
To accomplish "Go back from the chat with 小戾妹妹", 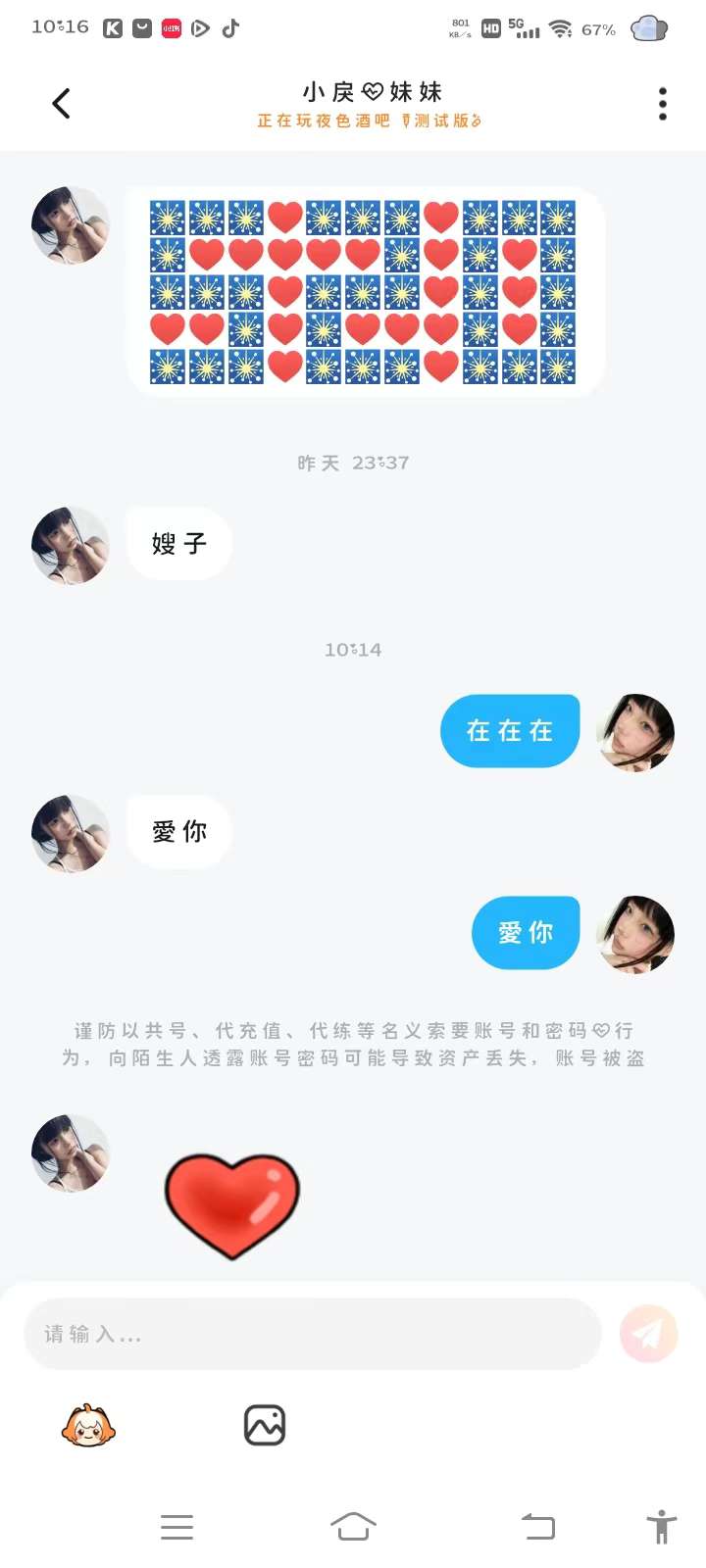I will [x=61, y=103].
